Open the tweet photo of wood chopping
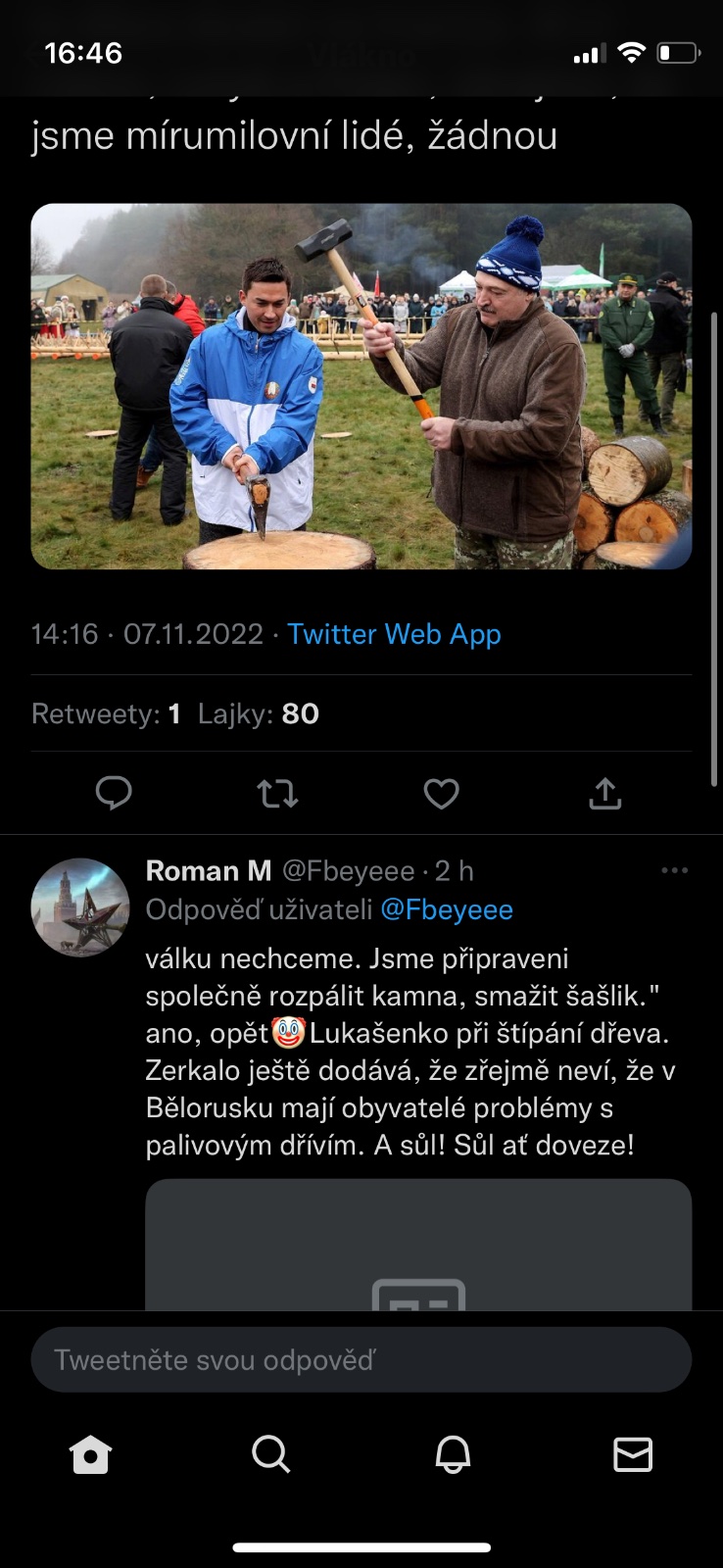 (361, 386)
